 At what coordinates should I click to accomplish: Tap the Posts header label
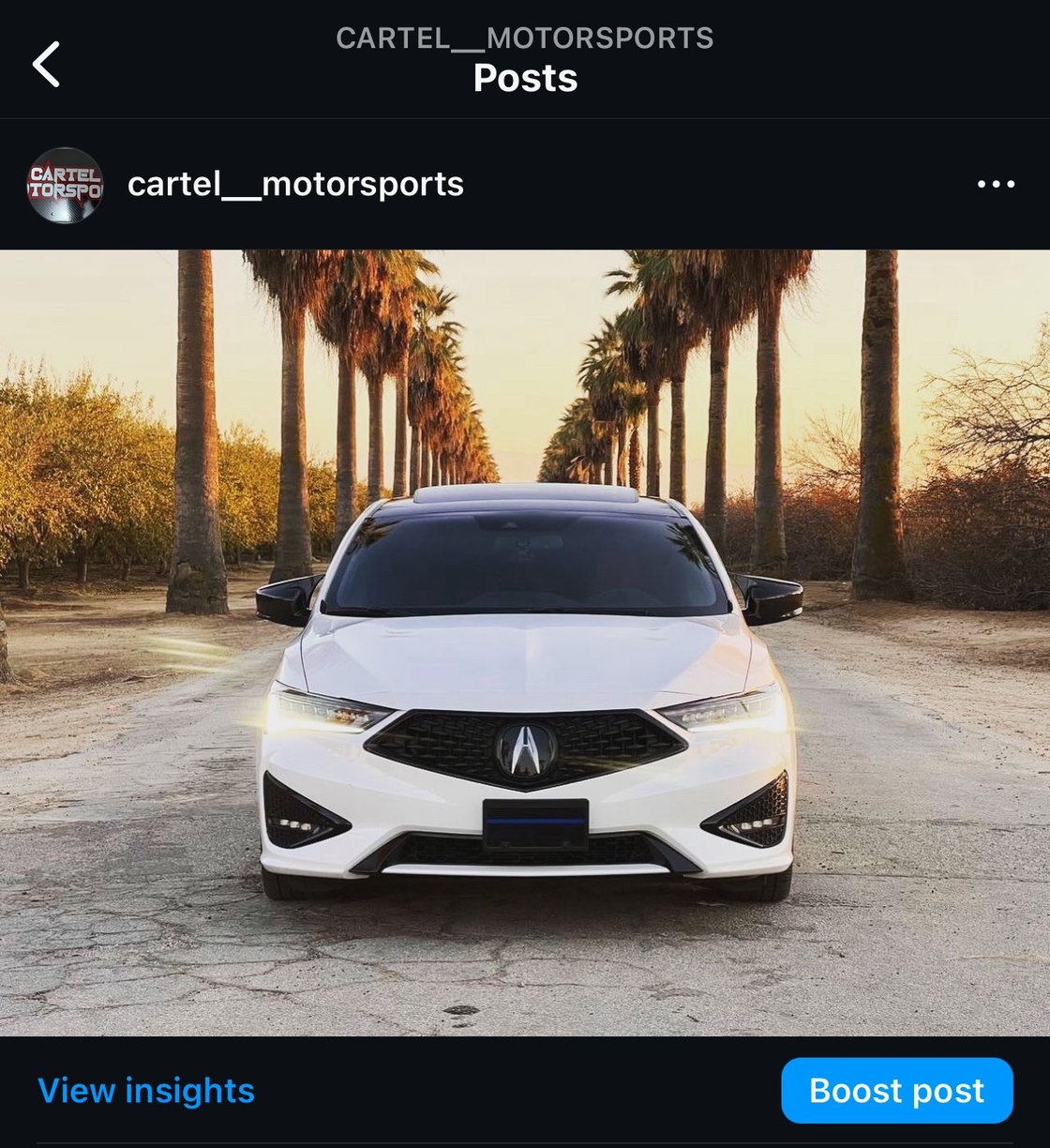(x=525, y=81)
